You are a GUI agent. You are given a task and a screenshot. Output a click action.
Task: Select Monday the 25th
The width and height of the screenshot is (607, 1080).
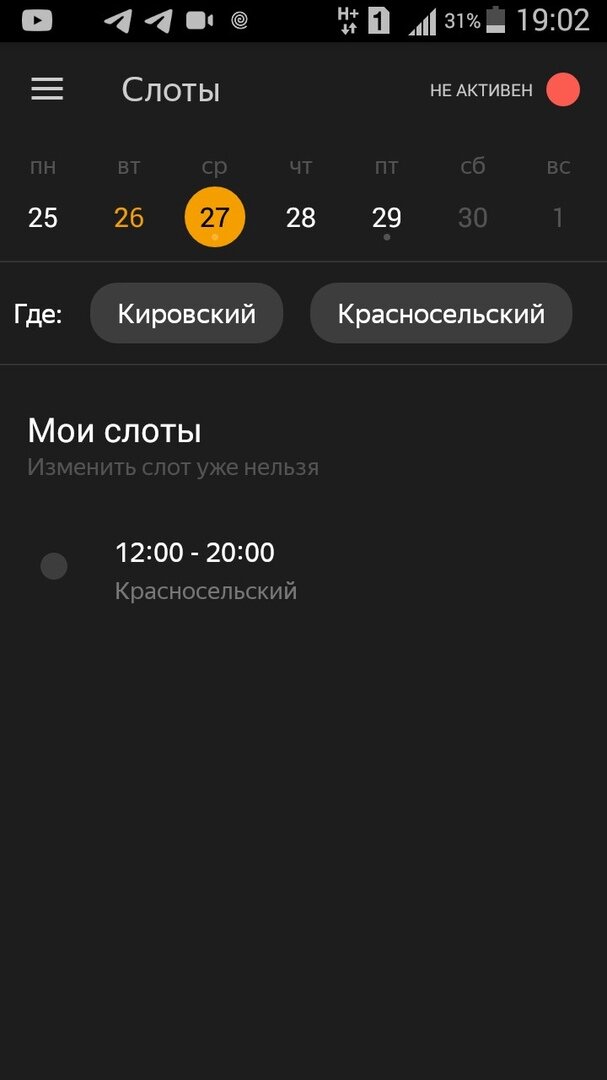tap(43, 218)
